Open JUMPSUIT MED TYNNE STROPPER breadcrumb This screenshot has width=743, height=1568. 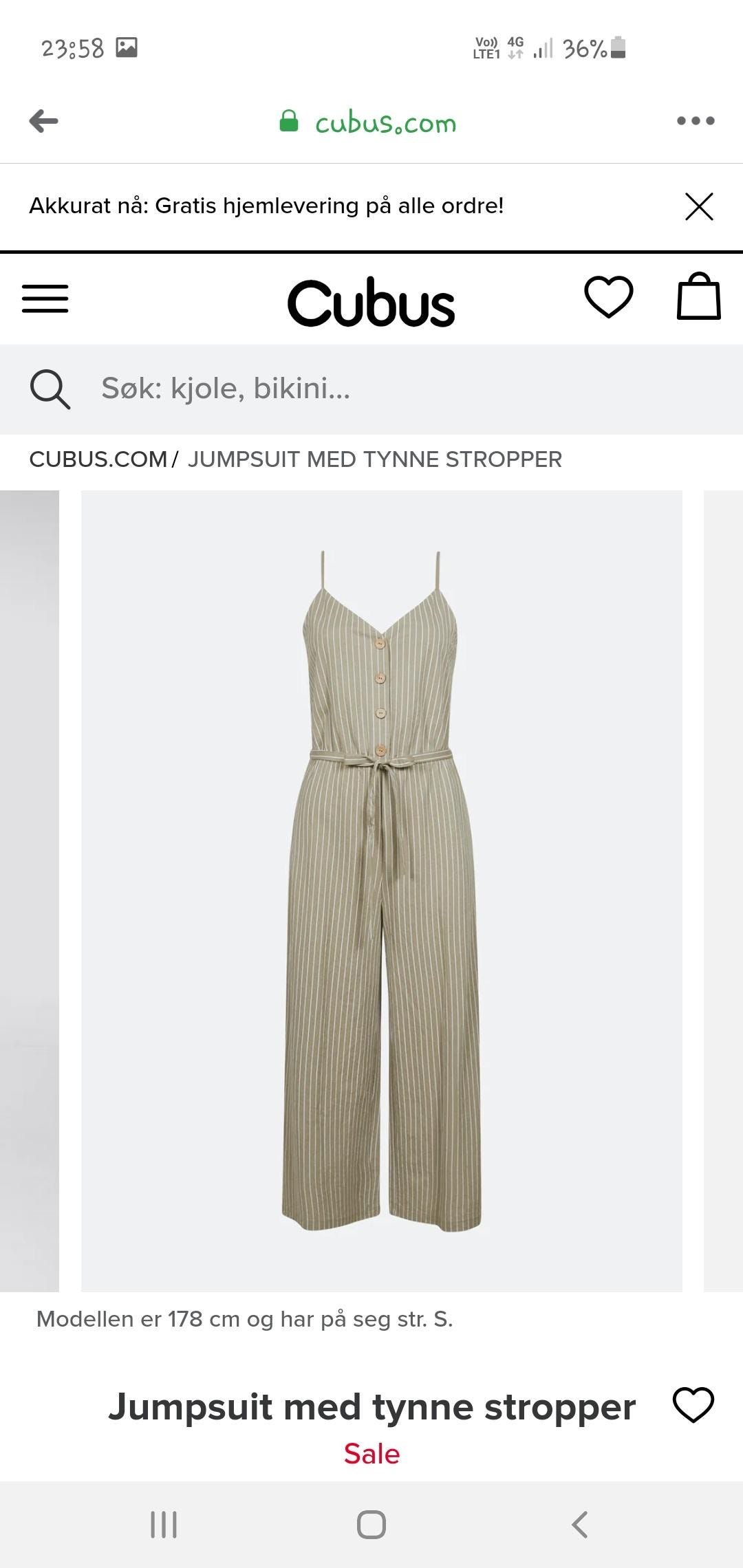tap(374, 459)
